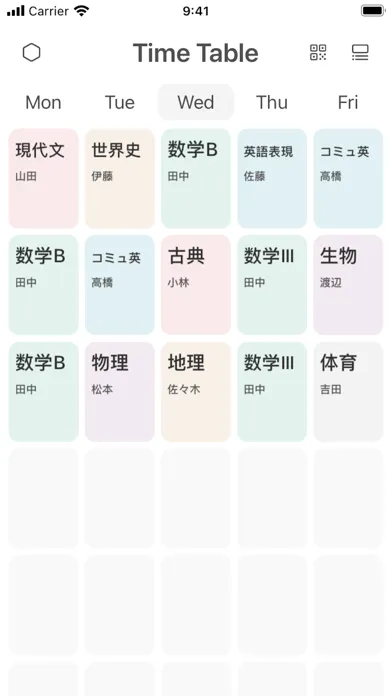Screen dimensions: 392x696
Task: Open the 英語表現 card by 佐藤
Action: click(x=272, y=178)
